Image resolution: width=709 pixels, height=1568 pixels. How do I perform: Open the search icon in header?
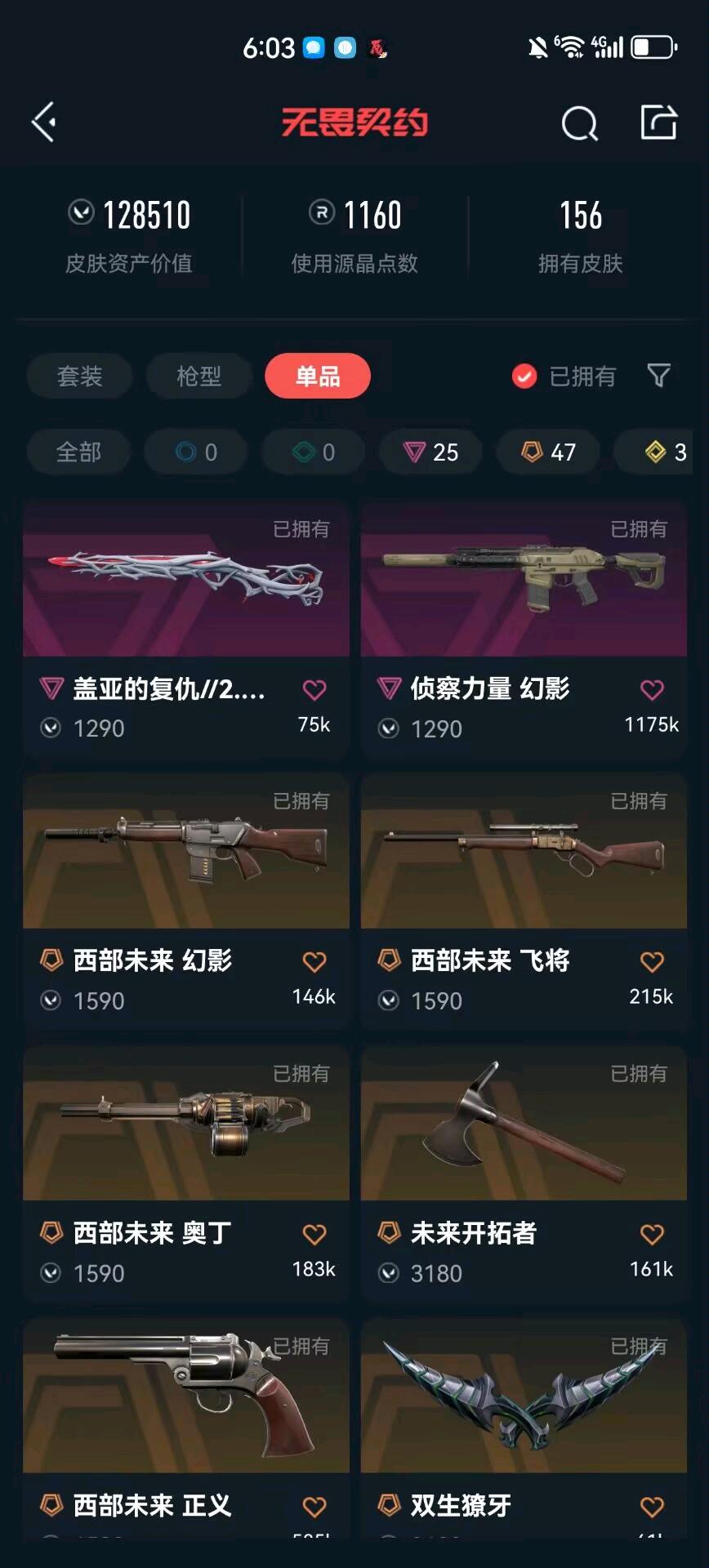[579, 124]
